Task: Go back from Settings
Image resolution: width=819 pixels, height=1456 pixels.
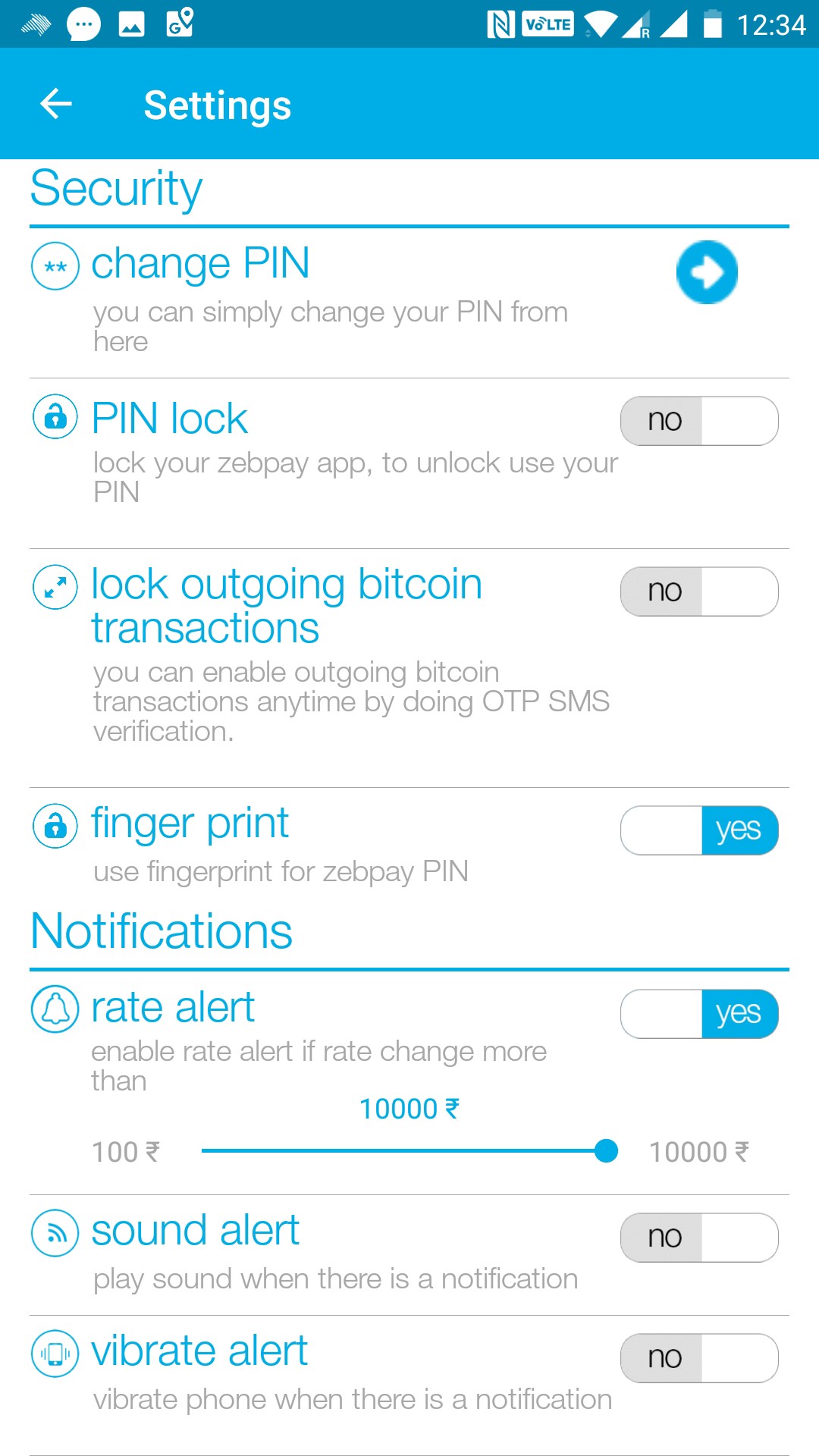Action: [x=56, y=104]
